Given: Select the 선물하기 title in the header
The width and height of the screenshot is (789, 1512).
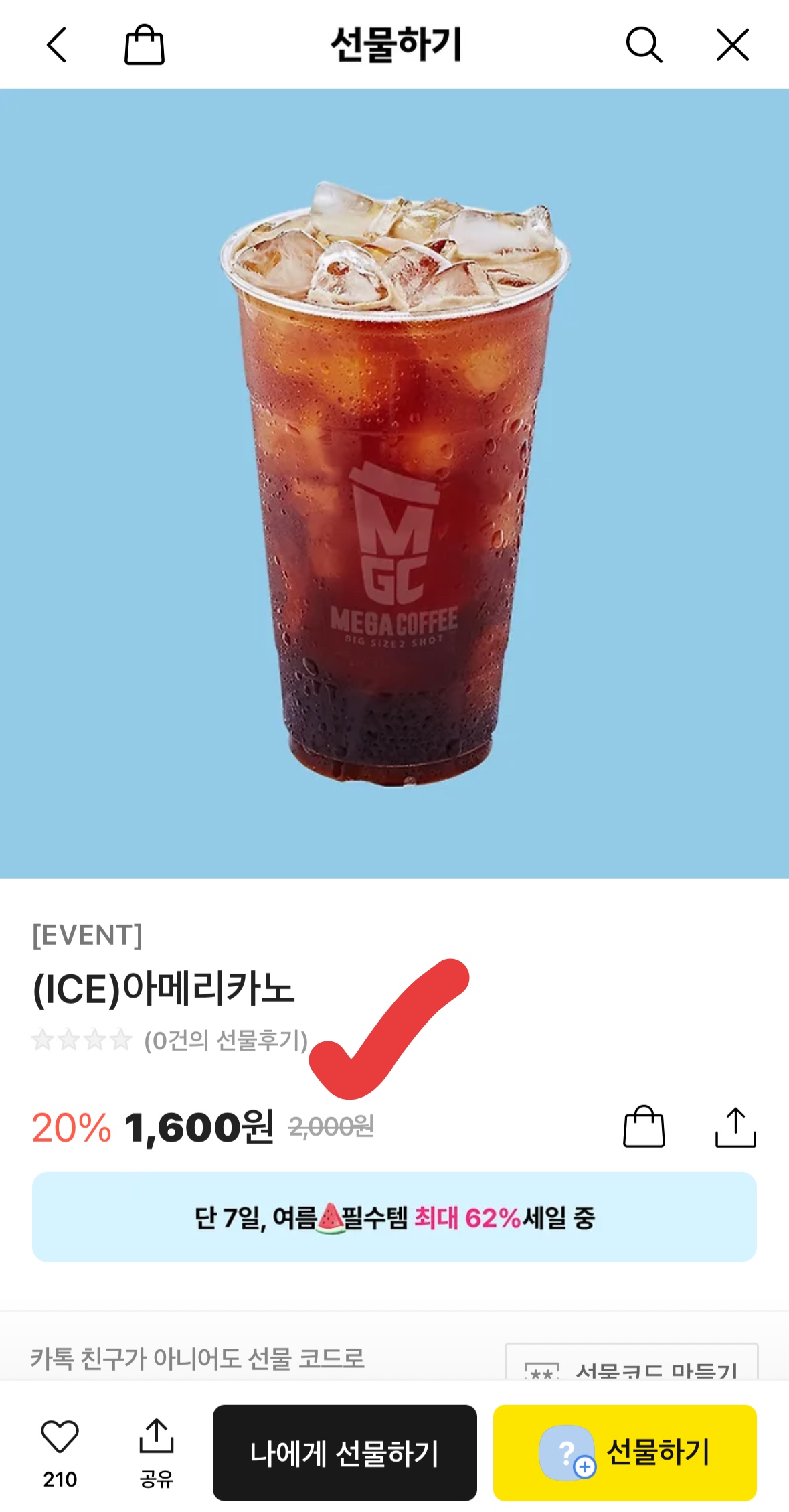Looking at the screenshot, I should tap(394, 45).
